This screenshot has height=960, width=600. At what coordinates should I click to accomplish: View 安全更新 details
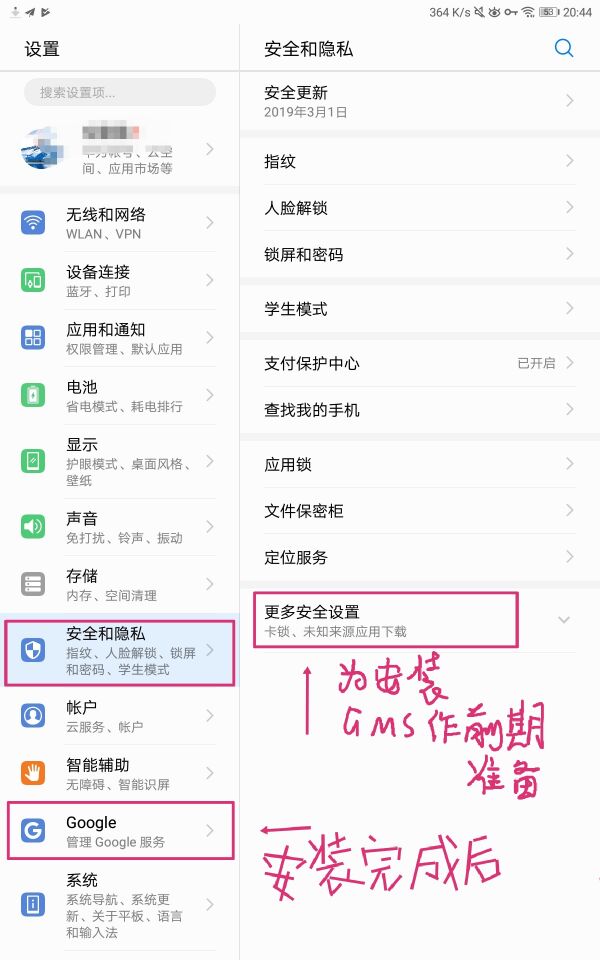(x=418, y=101)
